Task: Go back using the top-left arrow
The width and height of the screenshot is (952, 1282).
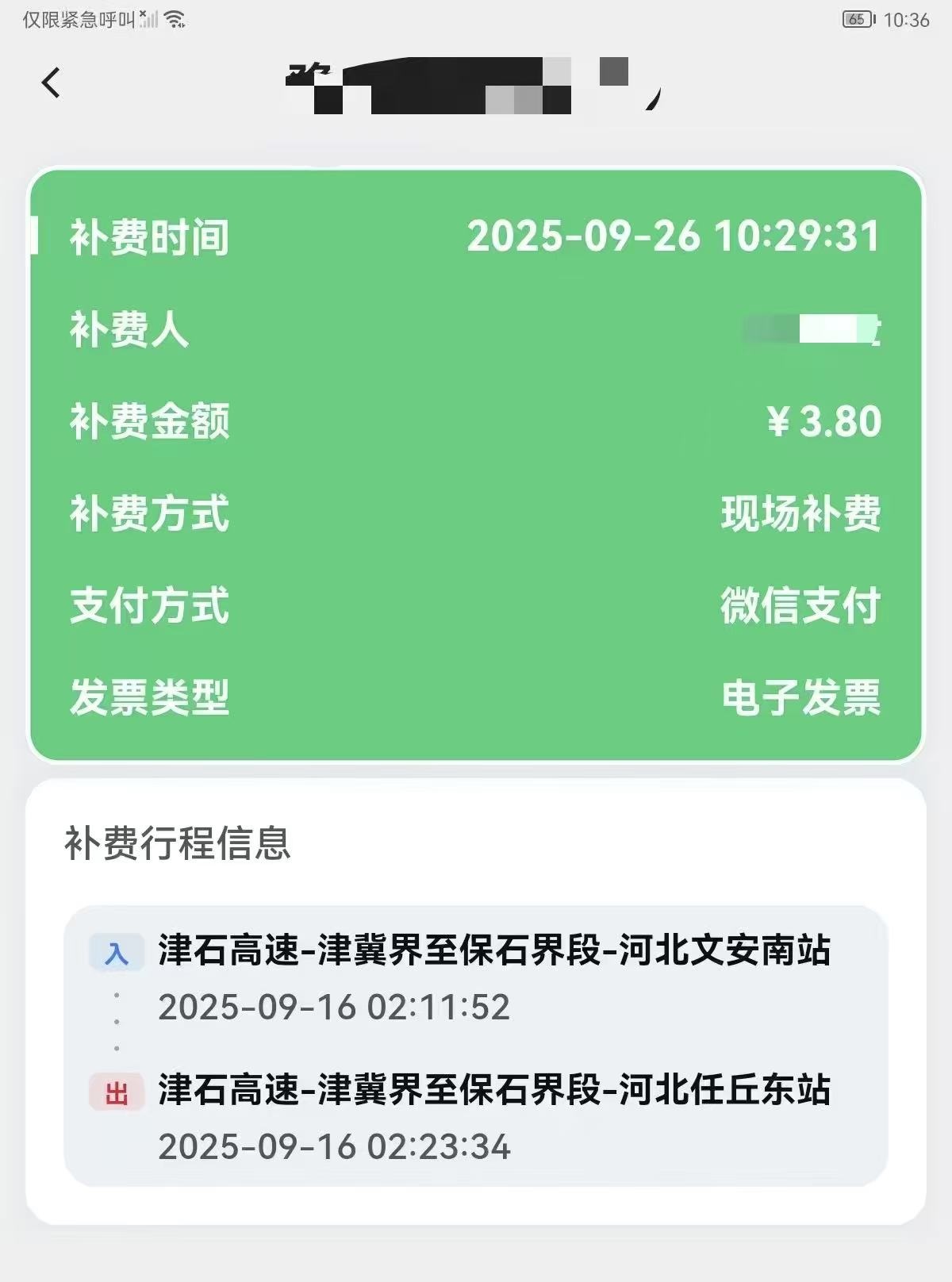Action: click(x=51, y=83)
